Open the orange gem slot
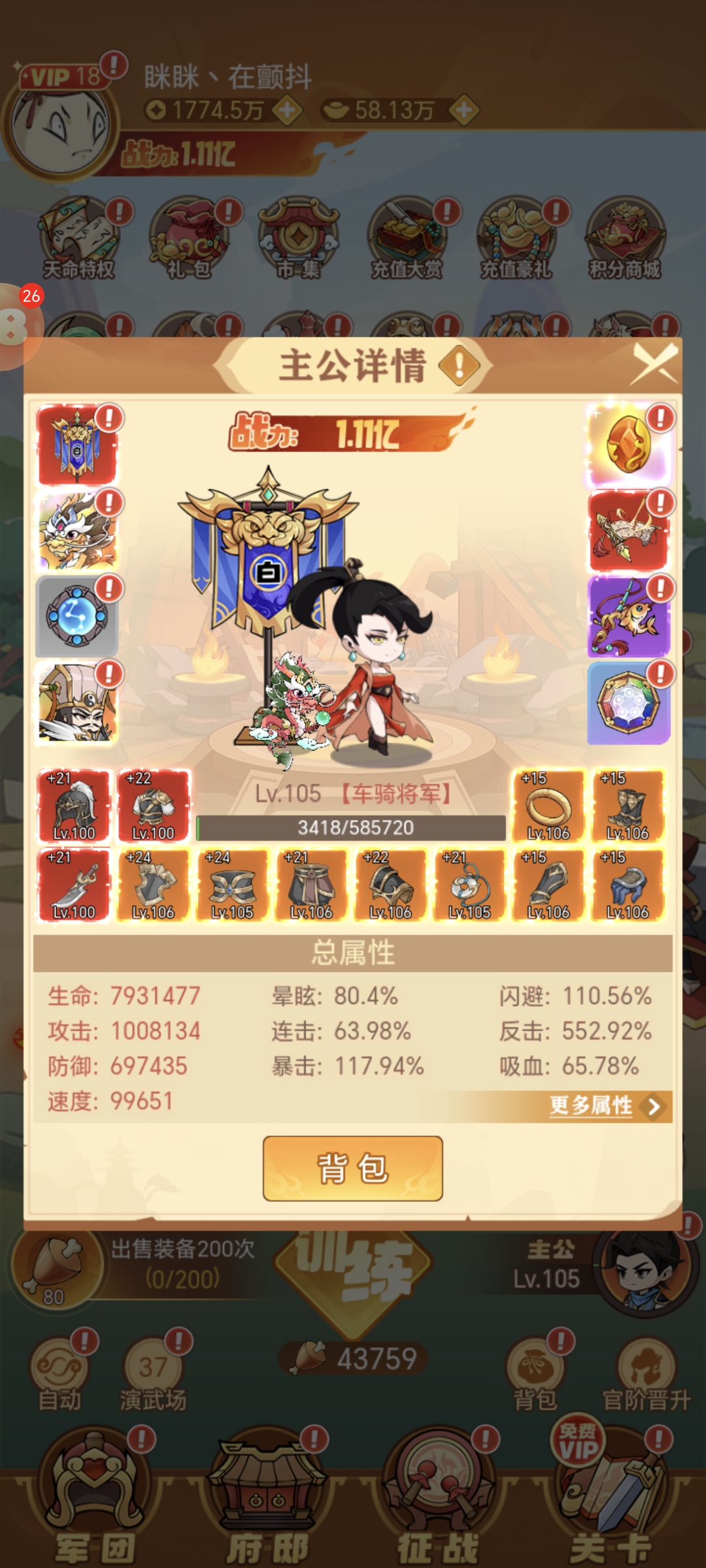Image resolution: width=706 pixels, height=1568 pixels. pyautogui.click(x=628, y=446)
